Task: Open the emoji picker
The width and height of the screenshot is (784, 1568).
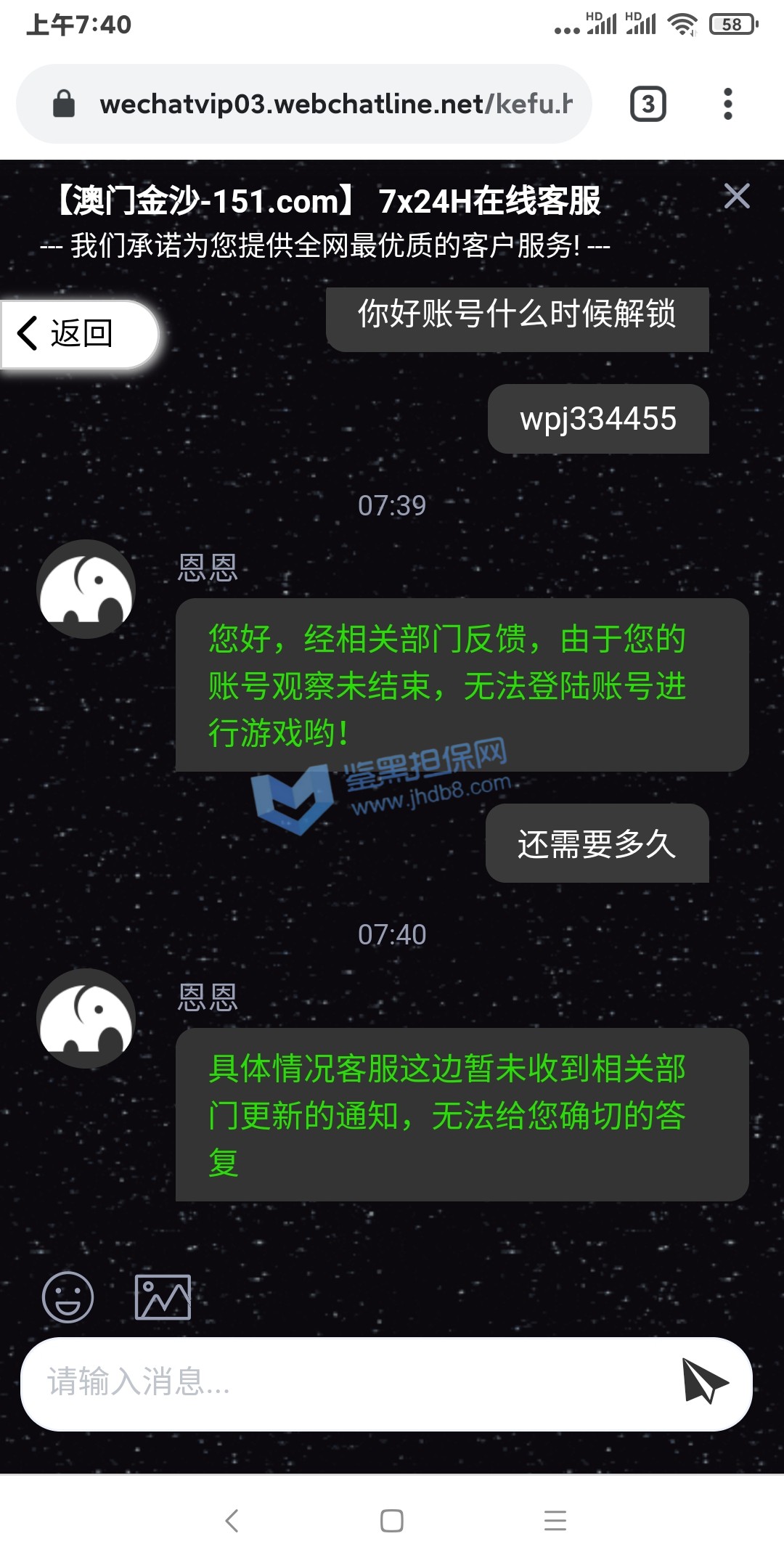Action: click(x=68, y=1297)
